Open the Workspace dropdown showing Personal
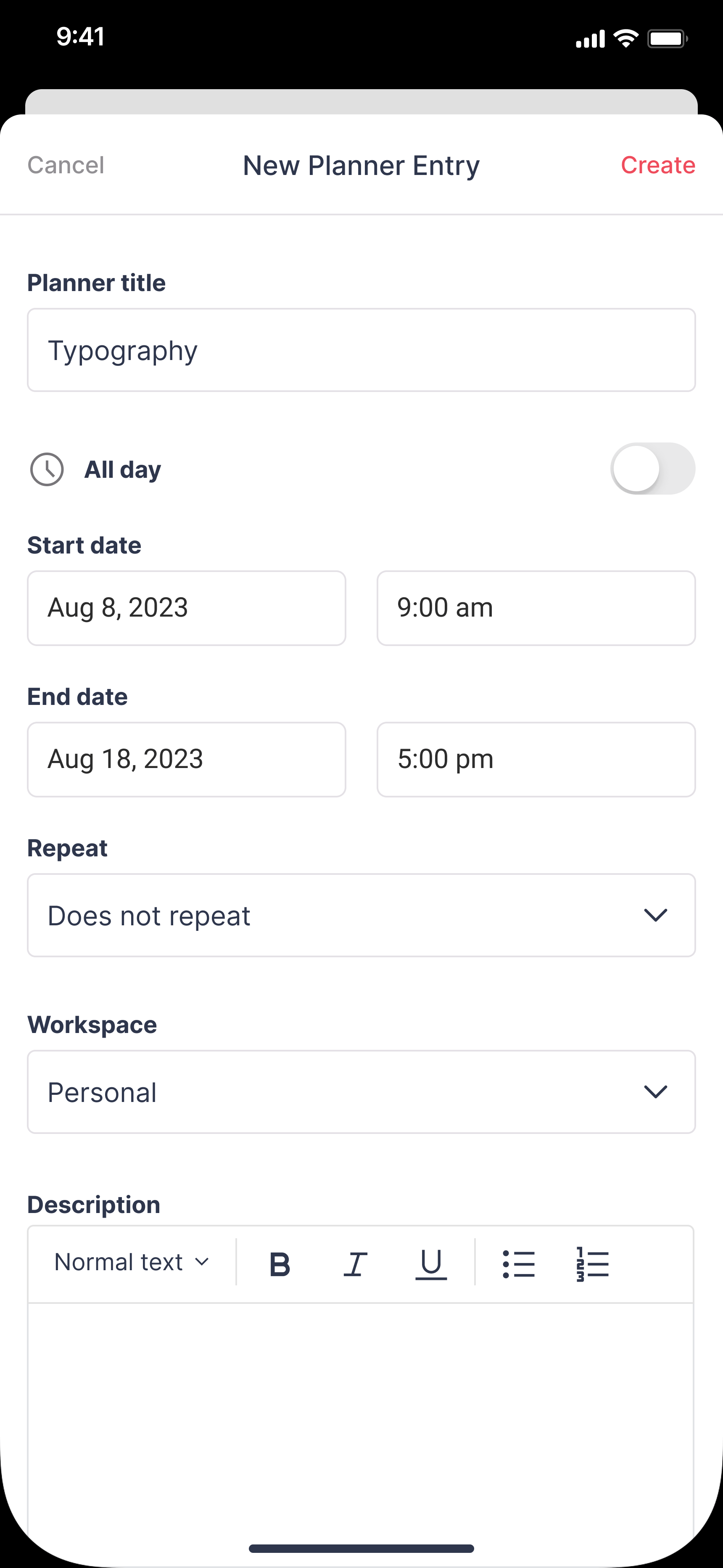Screen dimensions: 723x1568 click(x=361, y=1091)
